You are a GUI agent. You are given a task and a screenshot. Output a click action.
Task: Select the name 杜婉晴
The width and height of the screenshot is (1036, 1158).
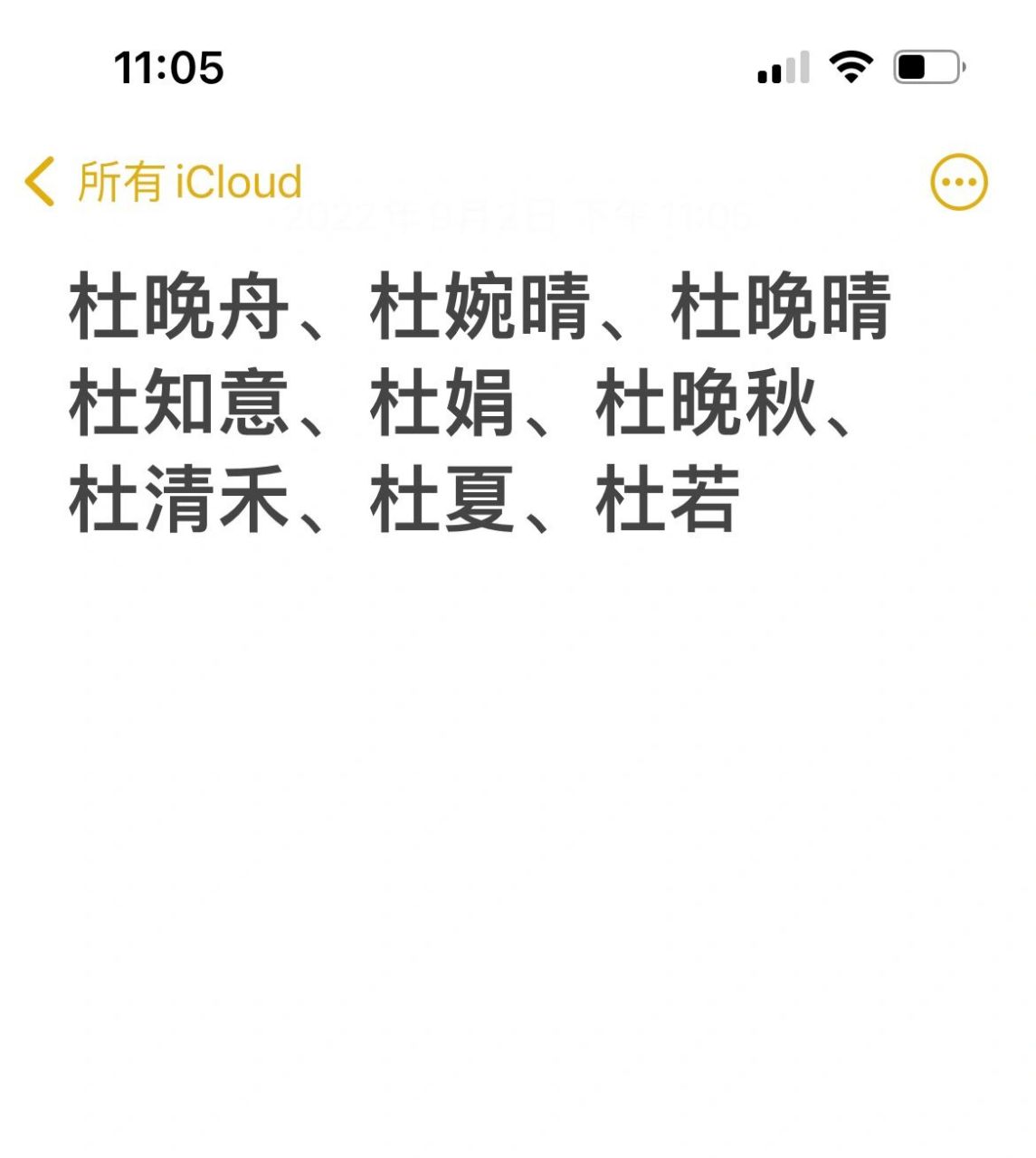pos(480,308)
